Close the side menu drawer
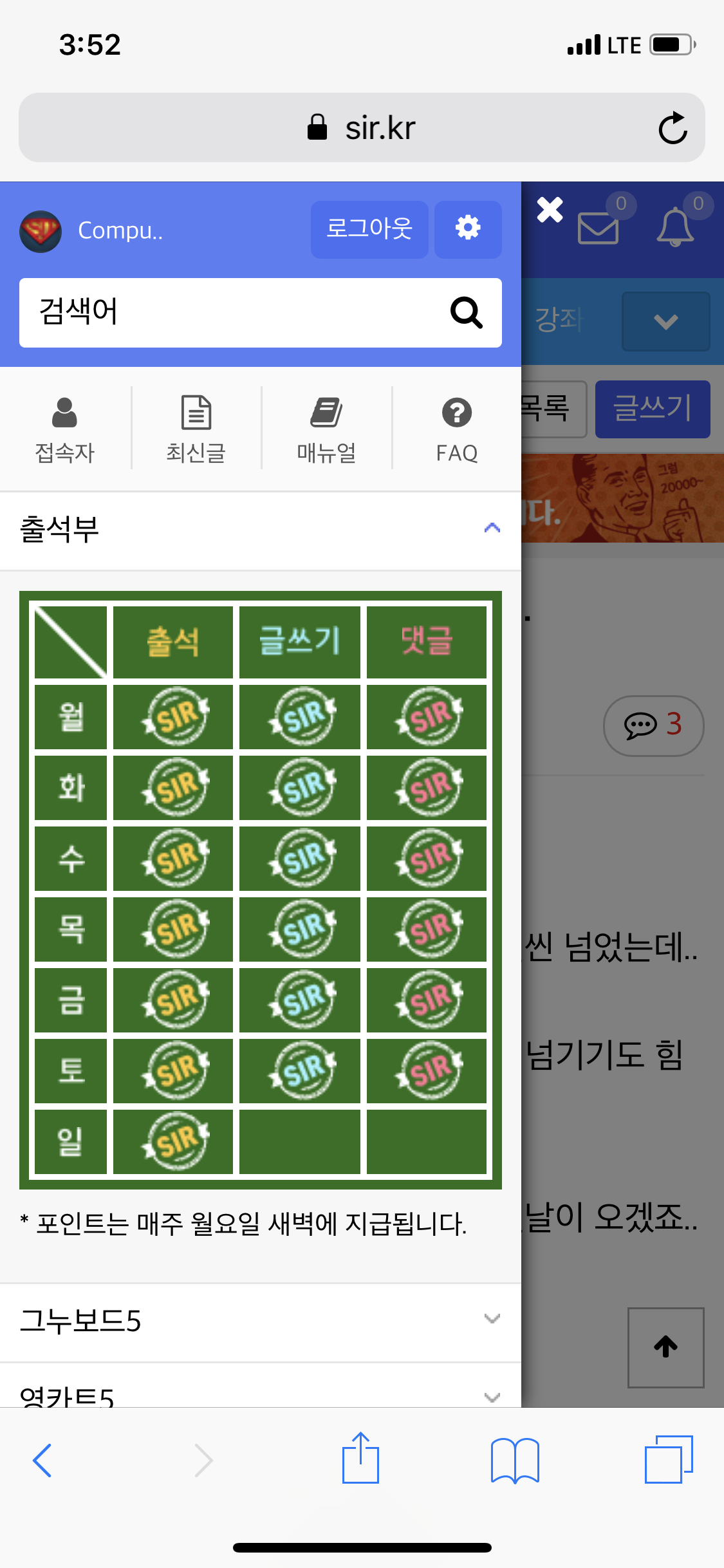Viewport: 724px width, 1568px height. 550,210
